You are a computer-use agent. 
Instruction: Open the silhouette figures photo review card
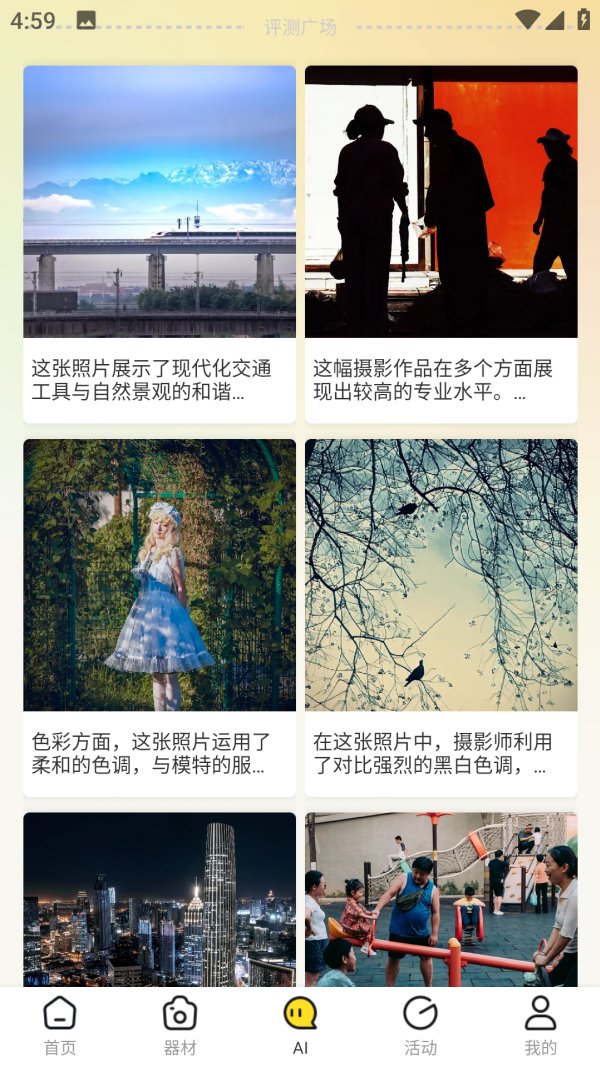(x=441, y=243)
